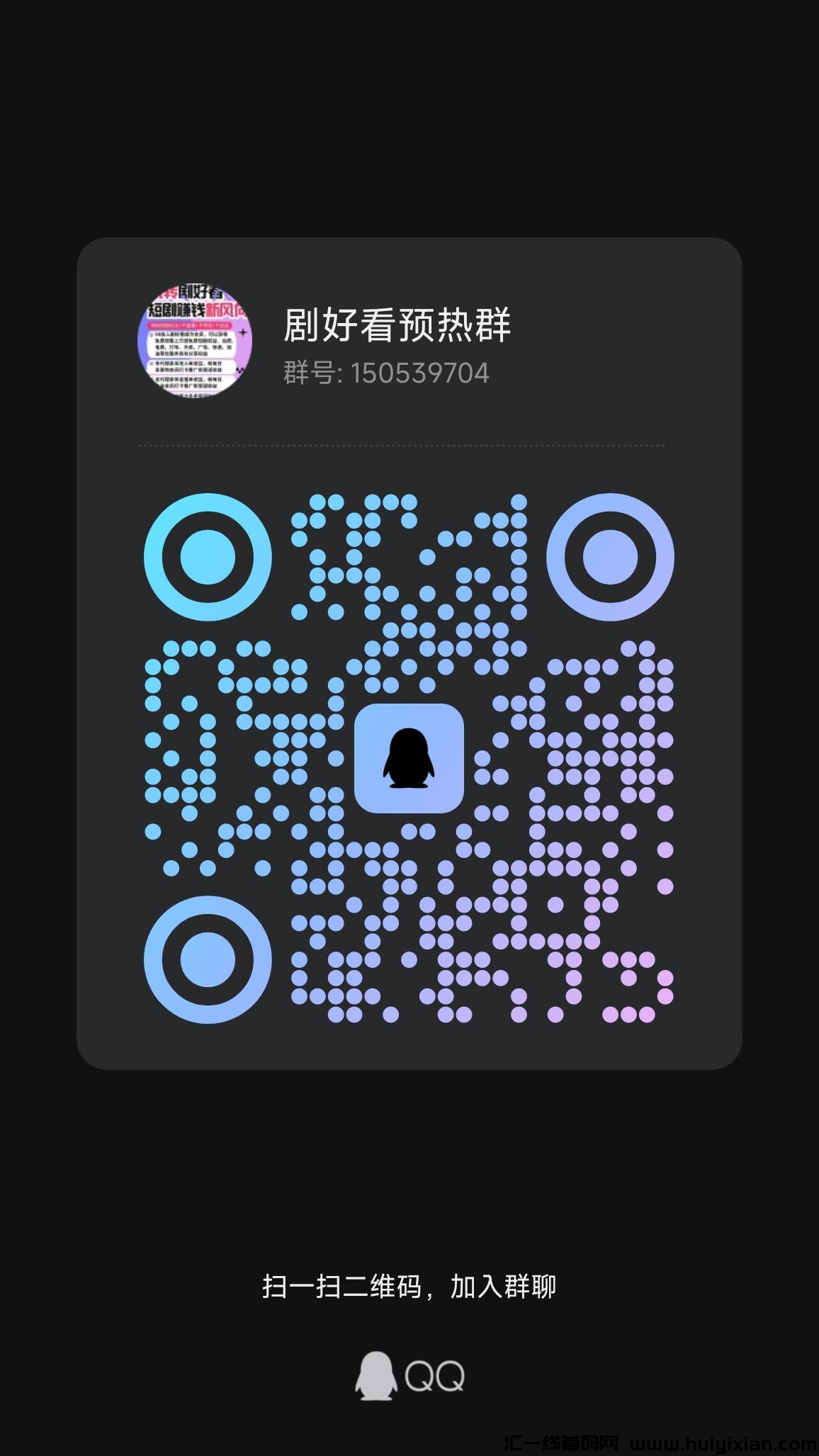Click the group number 150539704
This screenshot has width=819, height=1456.
[422, 371]
